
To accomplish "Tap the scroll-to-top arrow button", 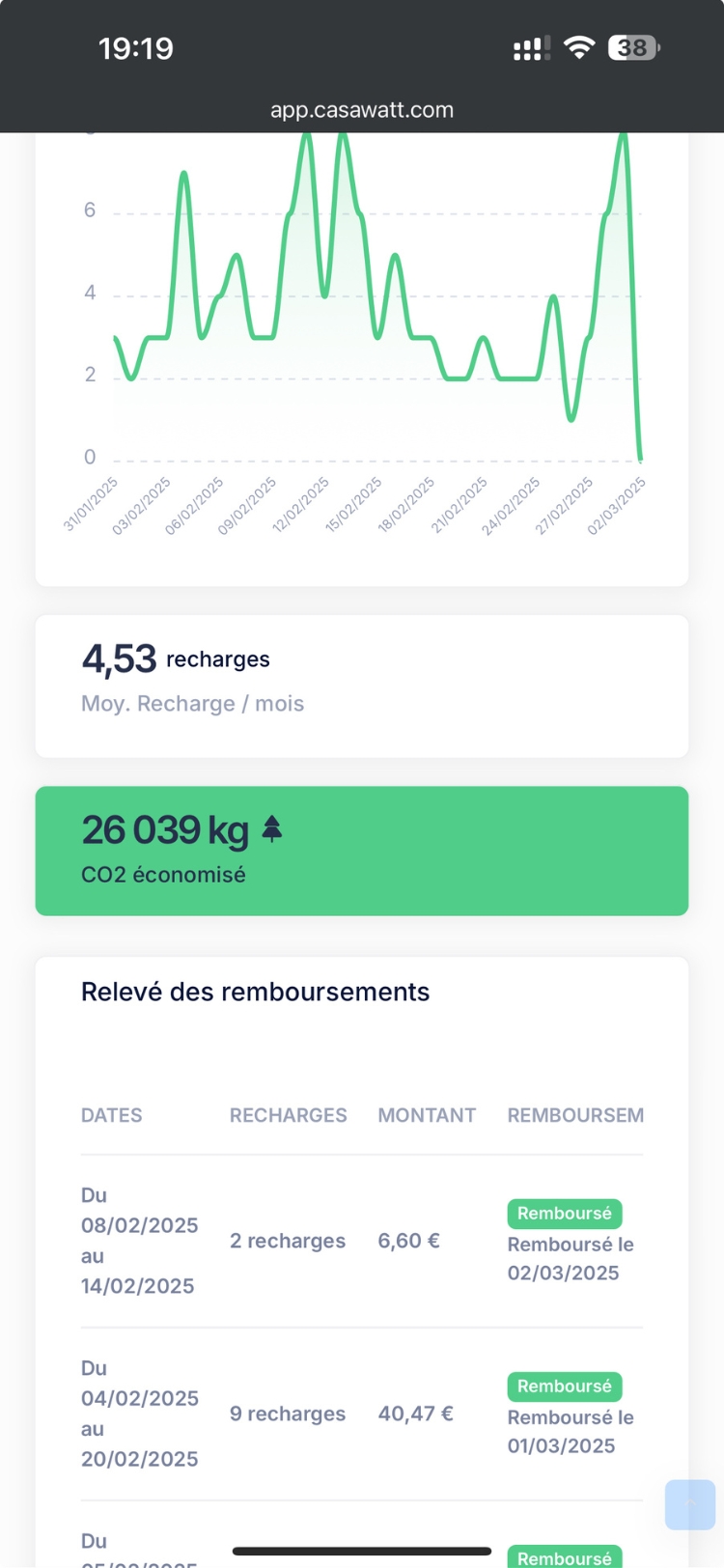I will 689,1504.
